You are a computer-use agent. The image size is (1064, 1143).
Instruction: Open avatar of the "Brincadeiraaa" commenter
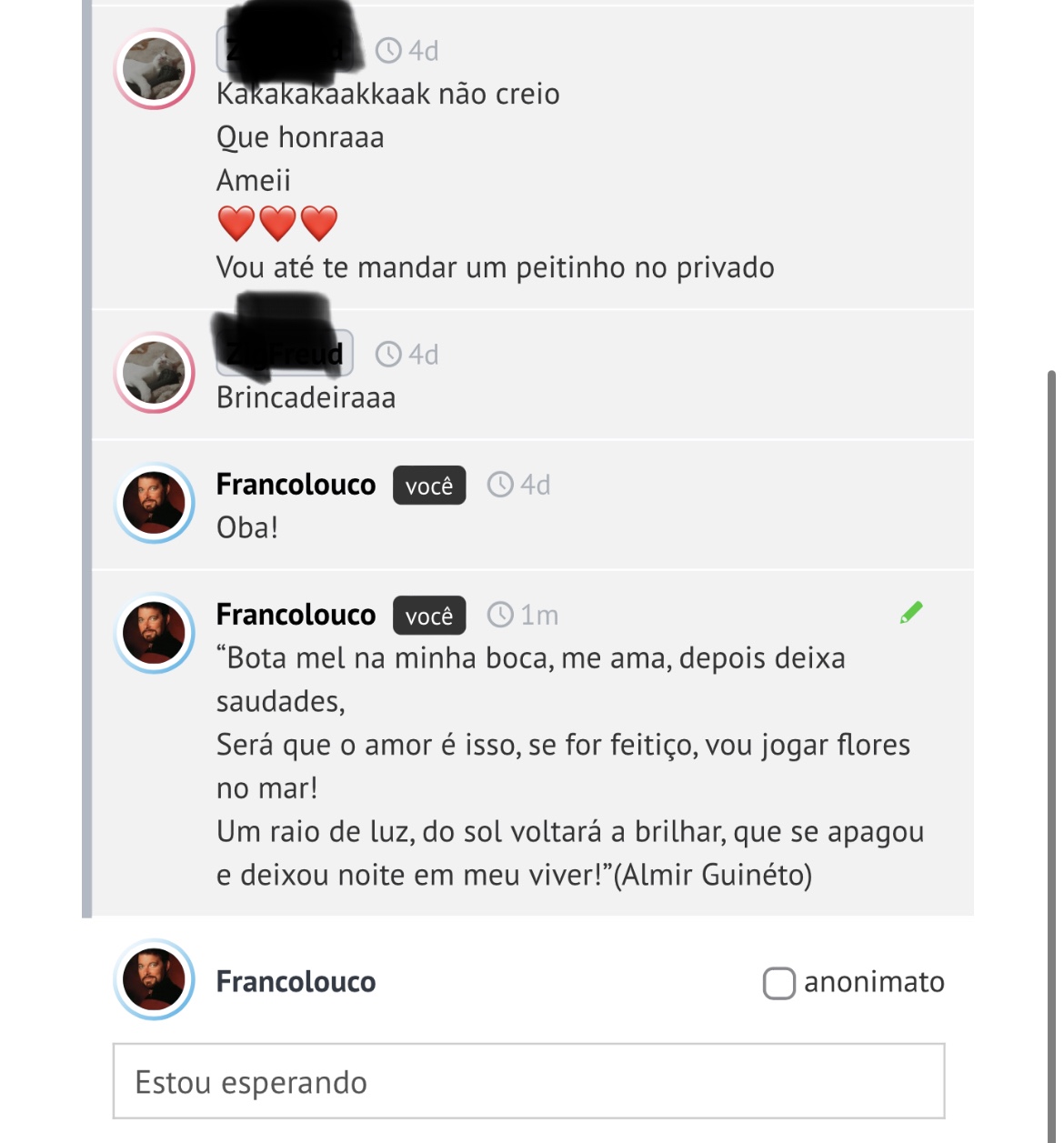pyautogui.click(x=155, y=373)
